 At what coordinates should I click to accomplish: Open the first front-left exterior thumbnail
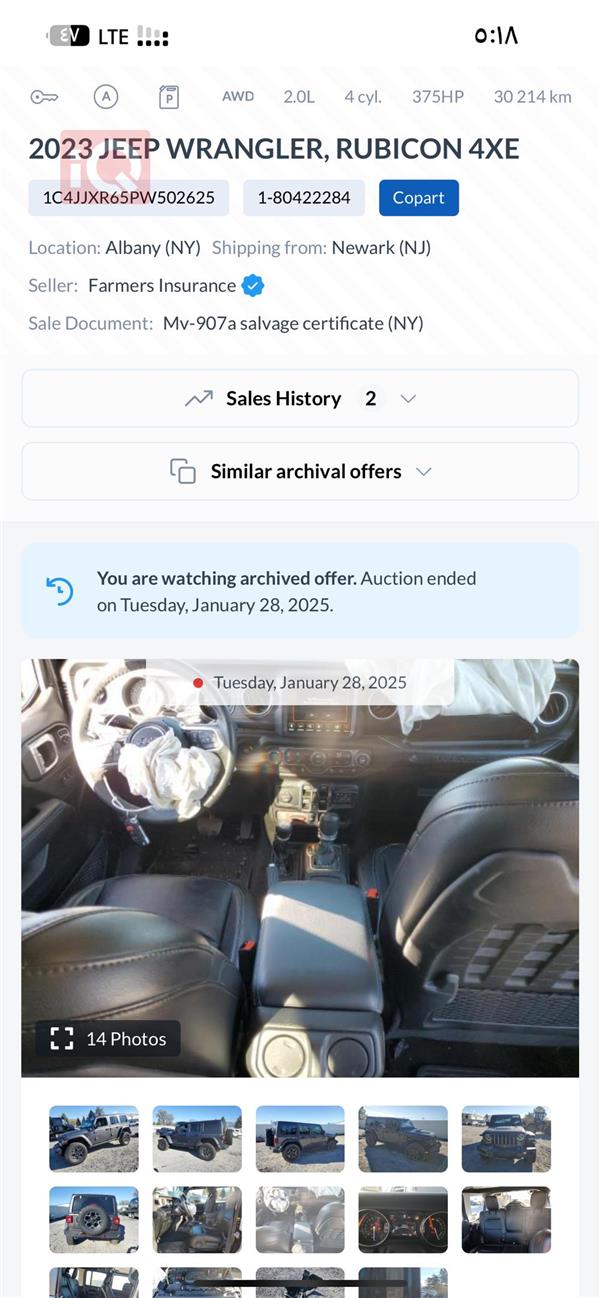click(94, 1138)
